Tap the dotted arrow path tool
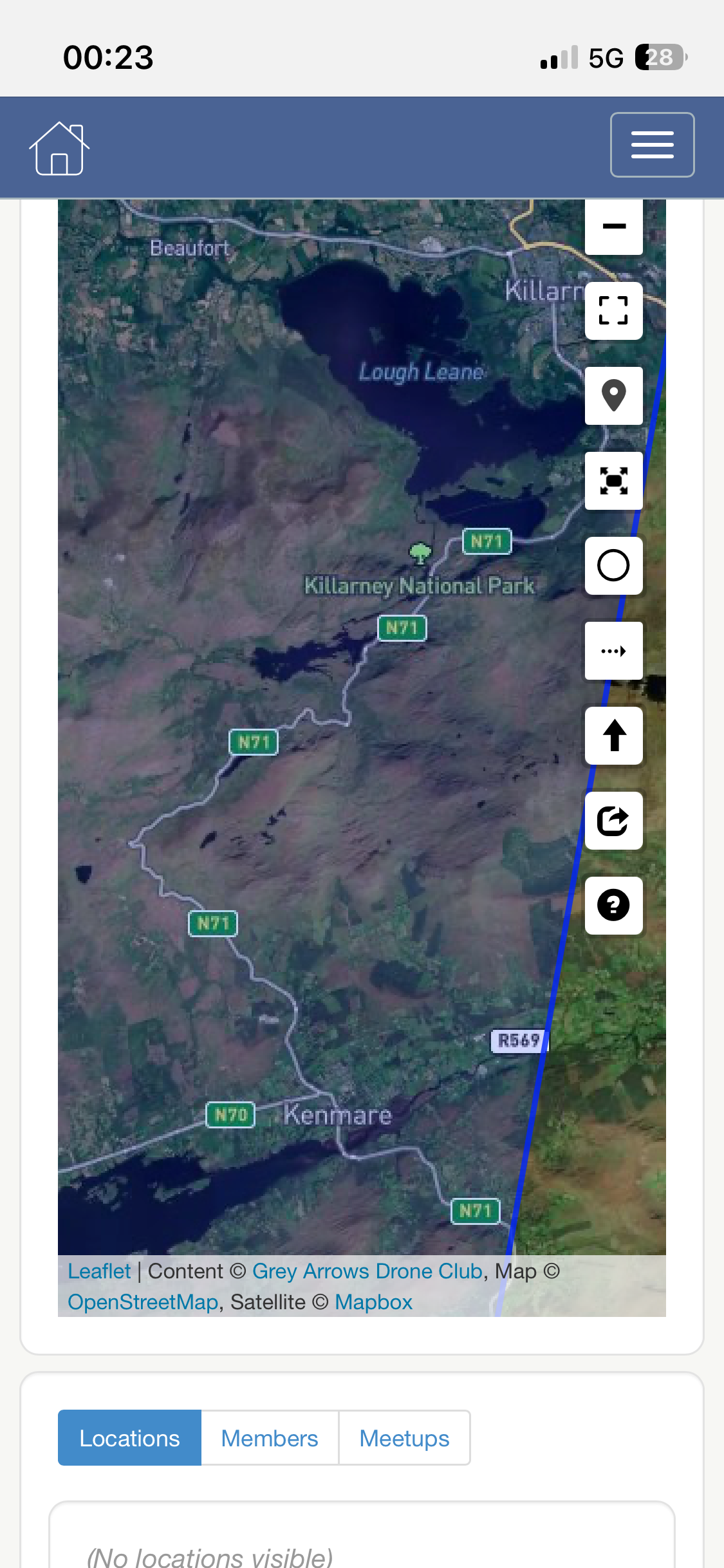Viewport: 724px width, 1568px height. pos(613,651)
